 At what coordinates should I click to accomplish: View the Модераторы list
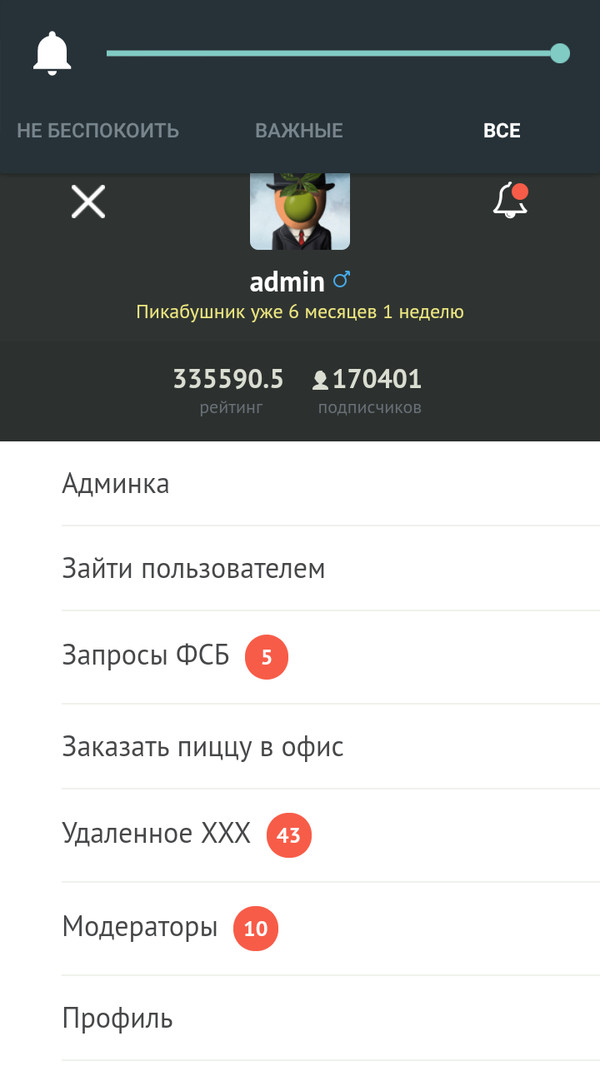pyautogui.click(x=140, y=927)
